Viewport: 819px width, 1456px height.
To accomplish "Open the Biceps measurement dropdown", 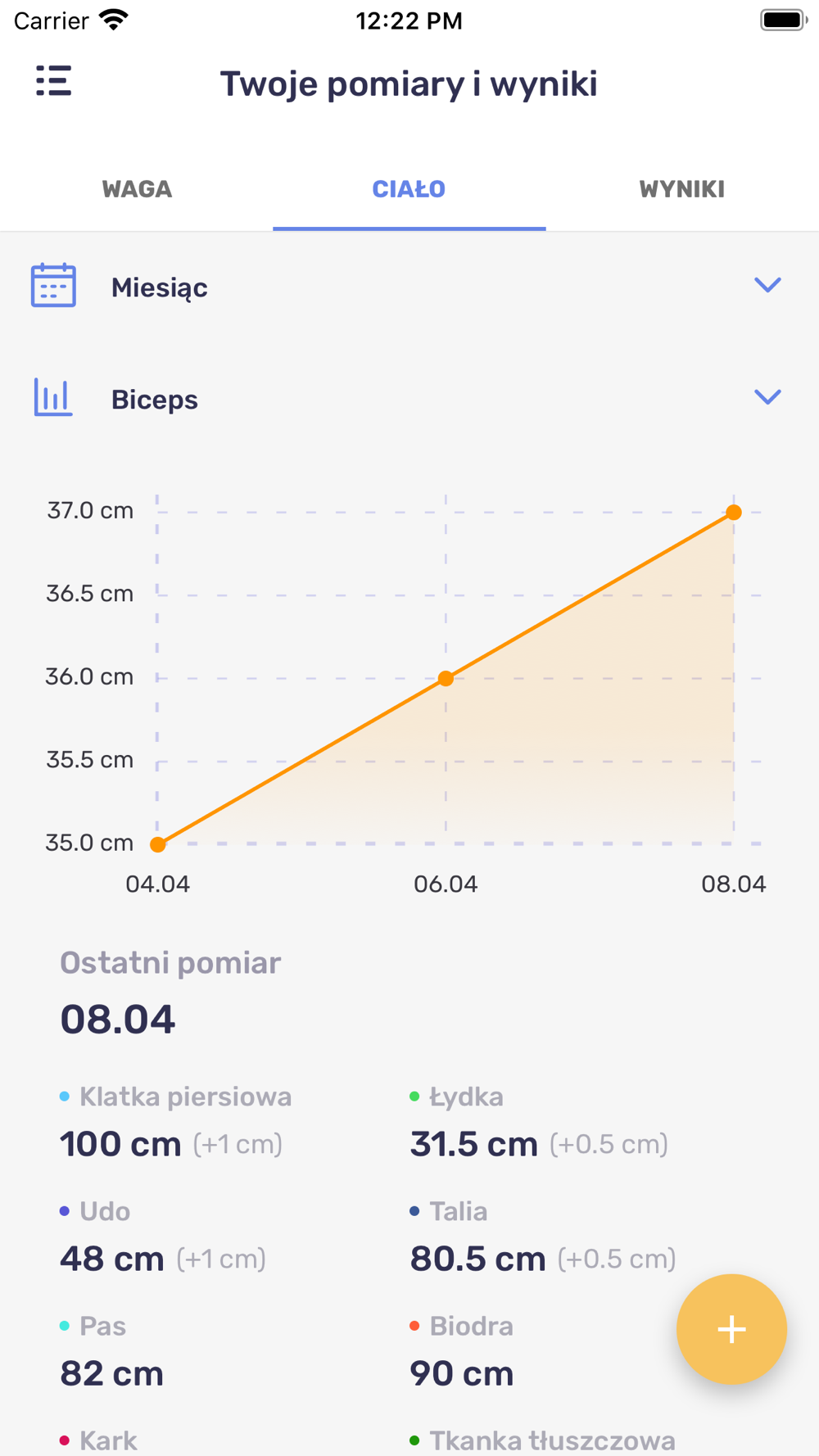I will point(409,399).
